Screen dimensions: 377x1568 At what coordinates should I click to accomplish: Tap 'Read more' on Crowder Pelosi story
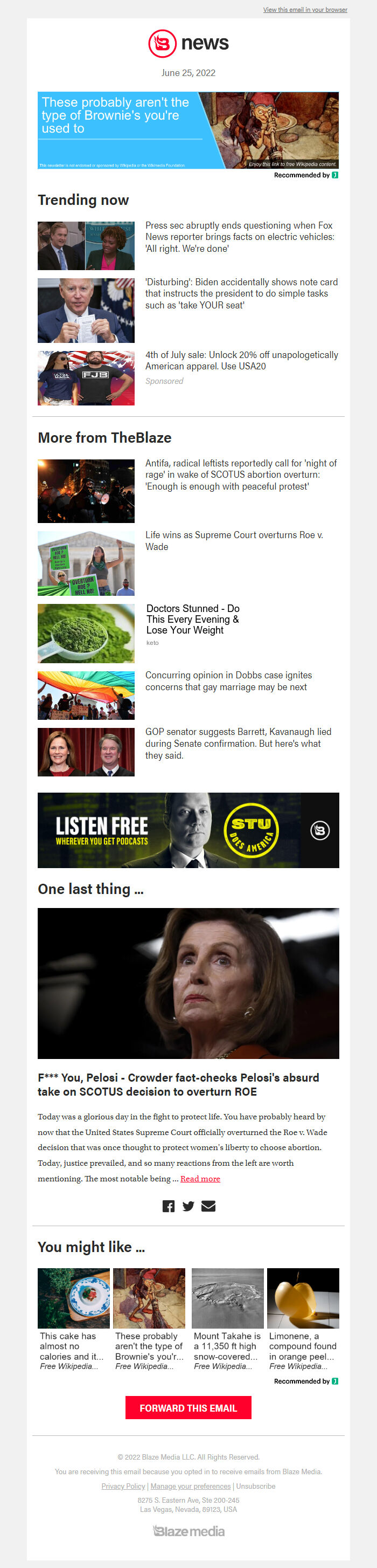(200, 1179)
